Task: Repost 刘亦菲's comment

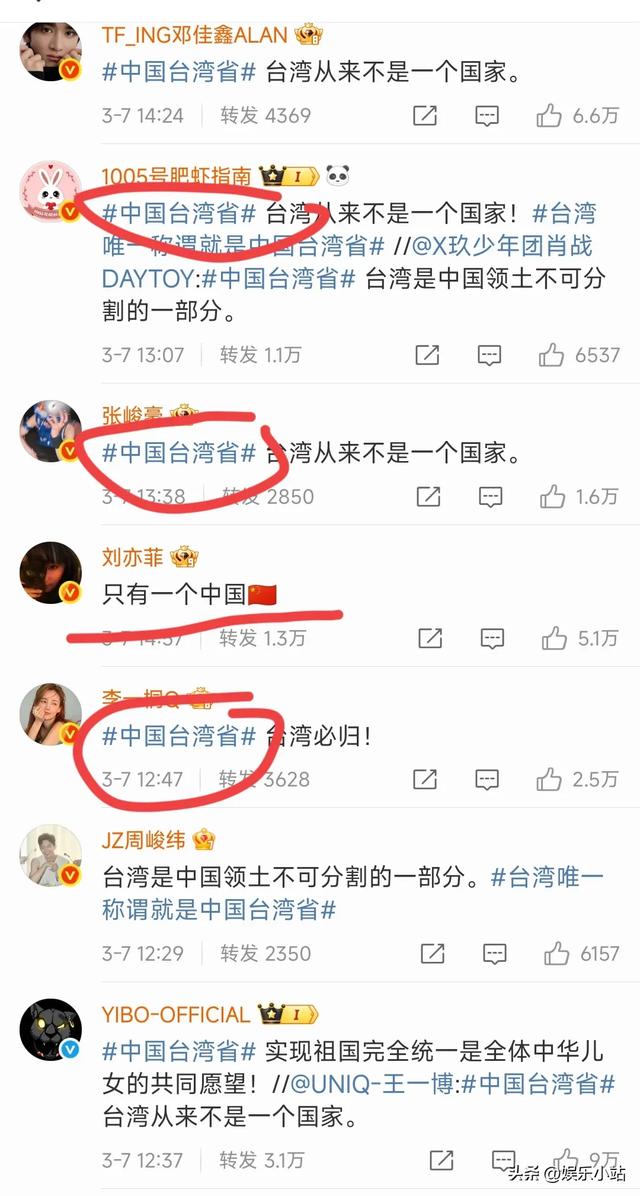Action: (x=430, y=637)
